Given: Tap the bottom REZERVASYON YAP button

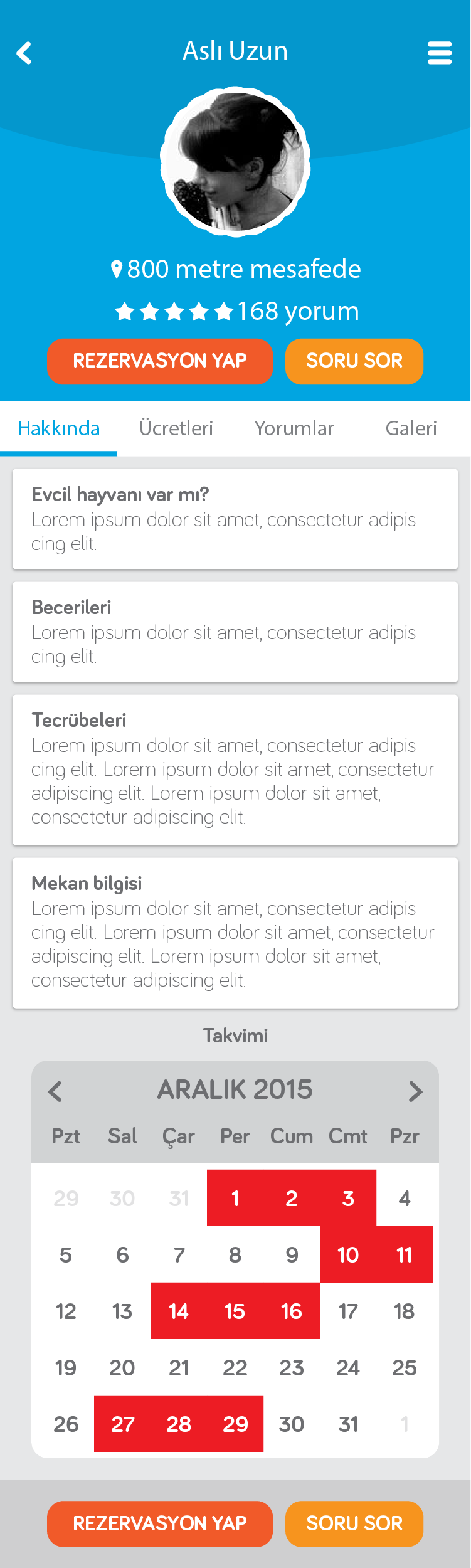Looking at the screenshot, I should tap(160, 1523).
